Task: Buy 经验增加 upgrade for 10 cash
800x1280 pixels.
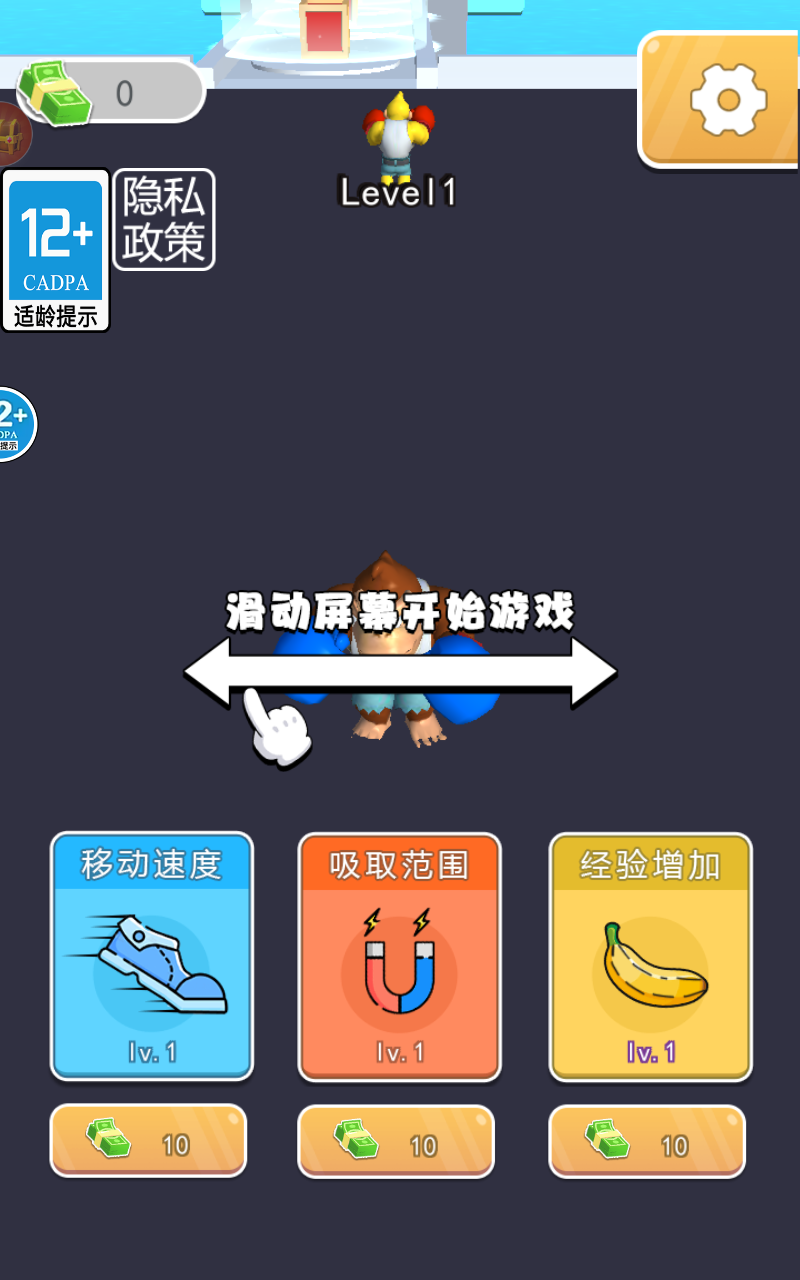Action: coord(647,1141)
